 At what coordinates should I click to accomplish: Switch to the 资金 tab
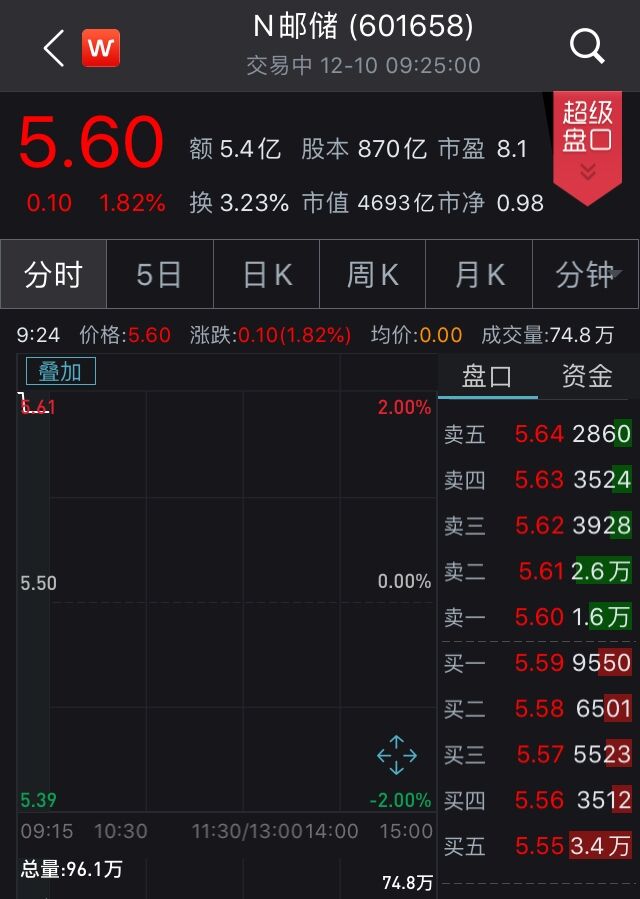point(587,376)
